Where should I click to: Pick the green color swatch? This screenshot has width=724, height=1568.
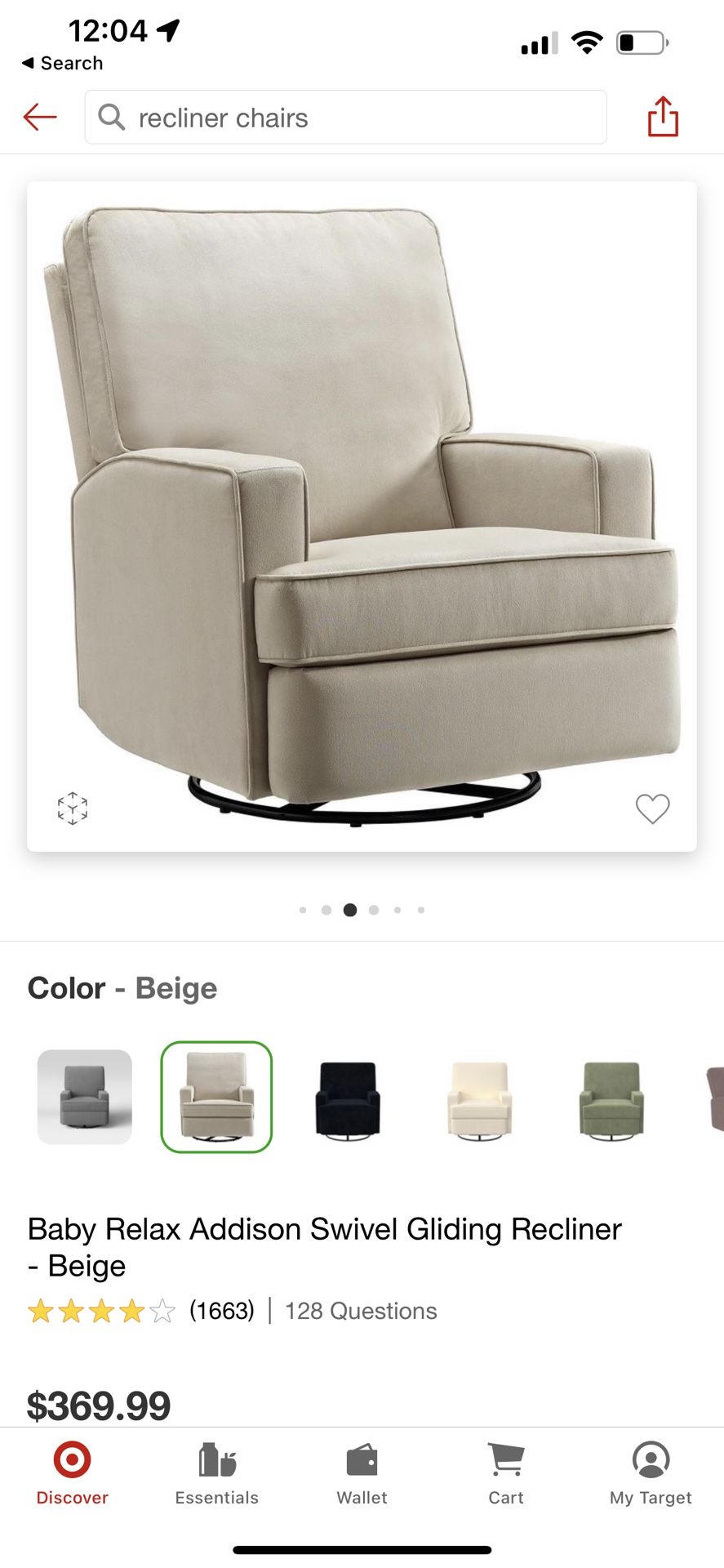(611, 1097)
